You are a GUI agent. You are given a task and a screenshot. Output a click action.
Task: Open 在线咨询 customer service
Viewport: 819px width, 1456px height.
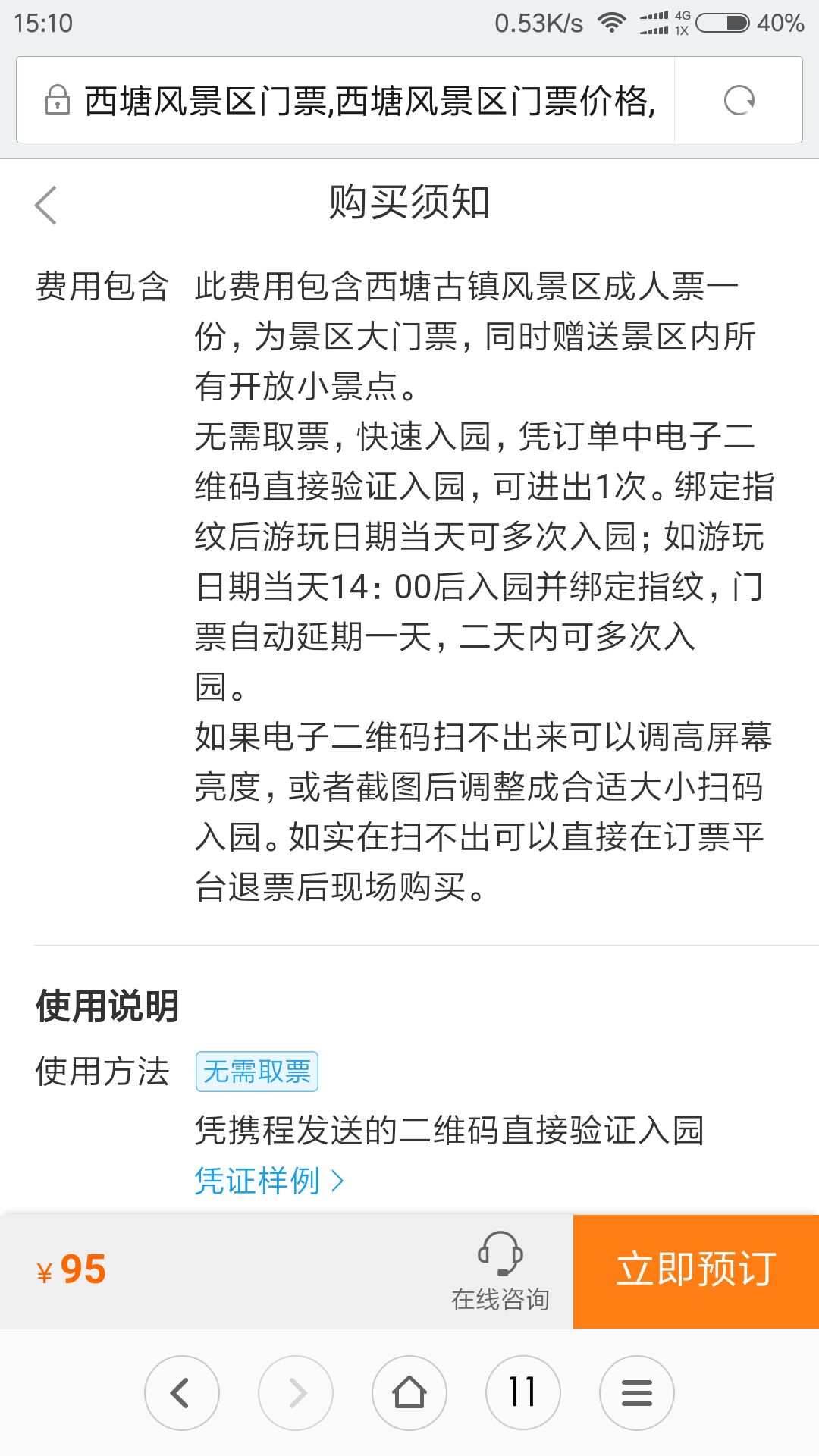(x=500, y=1272)
